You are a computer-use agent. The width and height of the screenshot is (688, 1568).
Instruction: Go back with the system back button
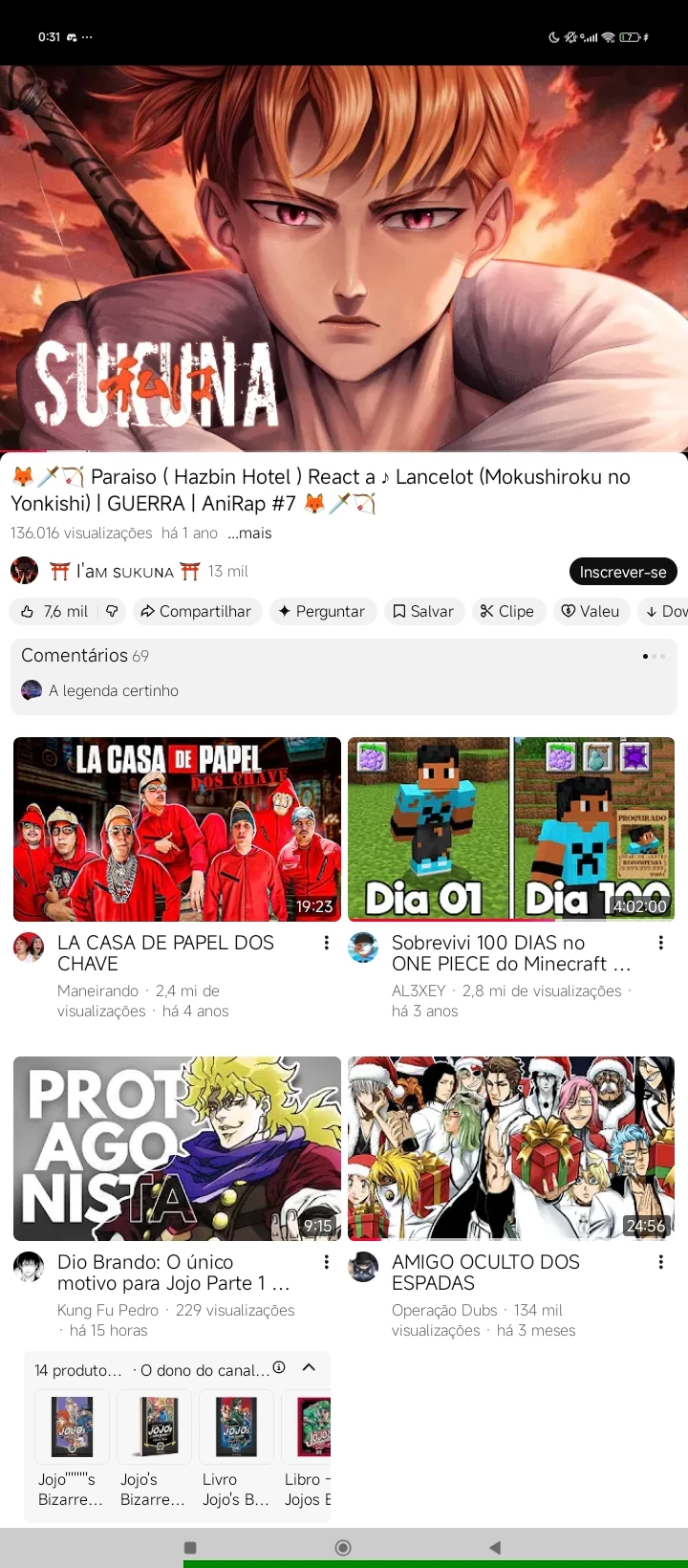click(x=495, y=1547)
